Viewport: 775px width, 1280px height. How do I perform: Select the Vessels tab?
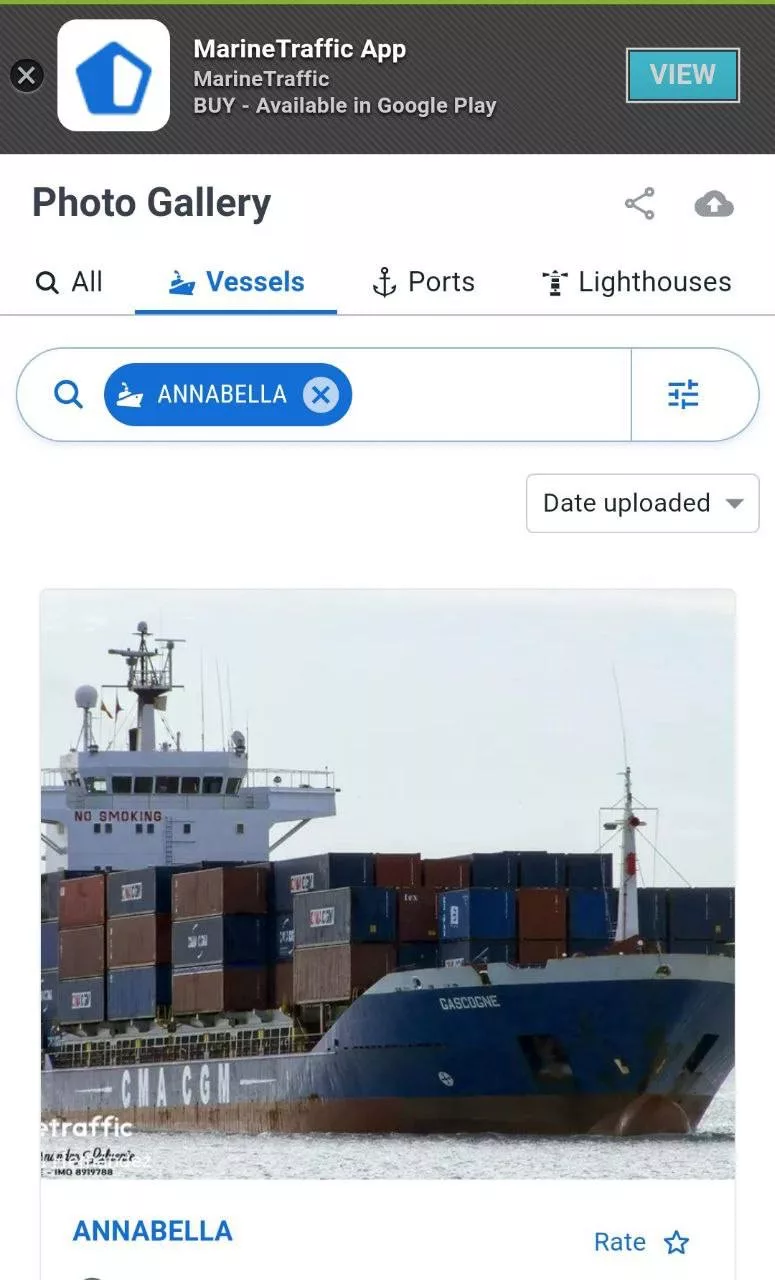tap(236, 282)
